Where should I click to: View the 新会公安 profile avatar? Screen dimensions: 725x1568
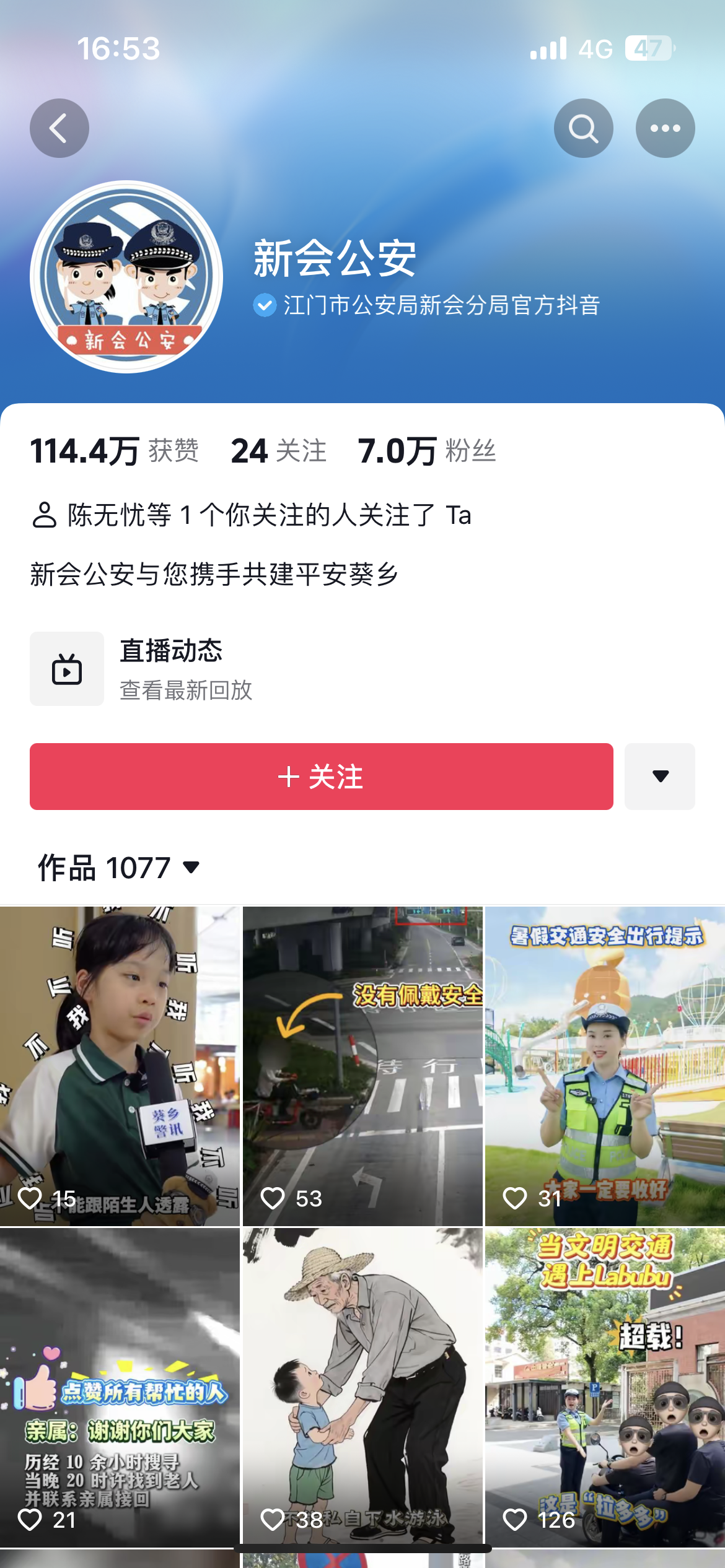126,276
